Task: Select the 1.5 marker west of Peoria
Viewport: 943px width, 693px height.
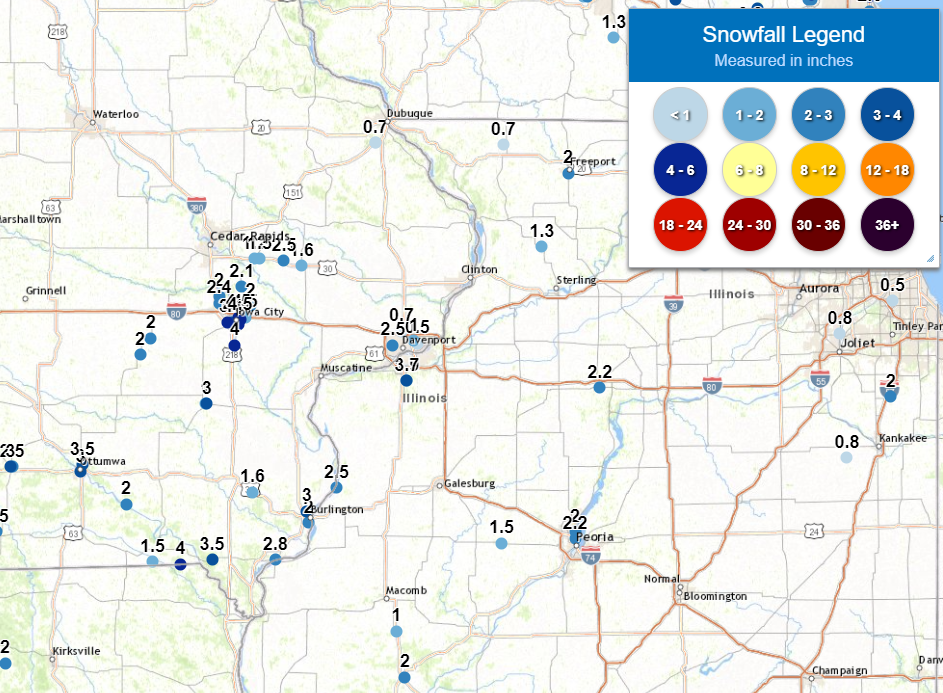Action: 501,543
